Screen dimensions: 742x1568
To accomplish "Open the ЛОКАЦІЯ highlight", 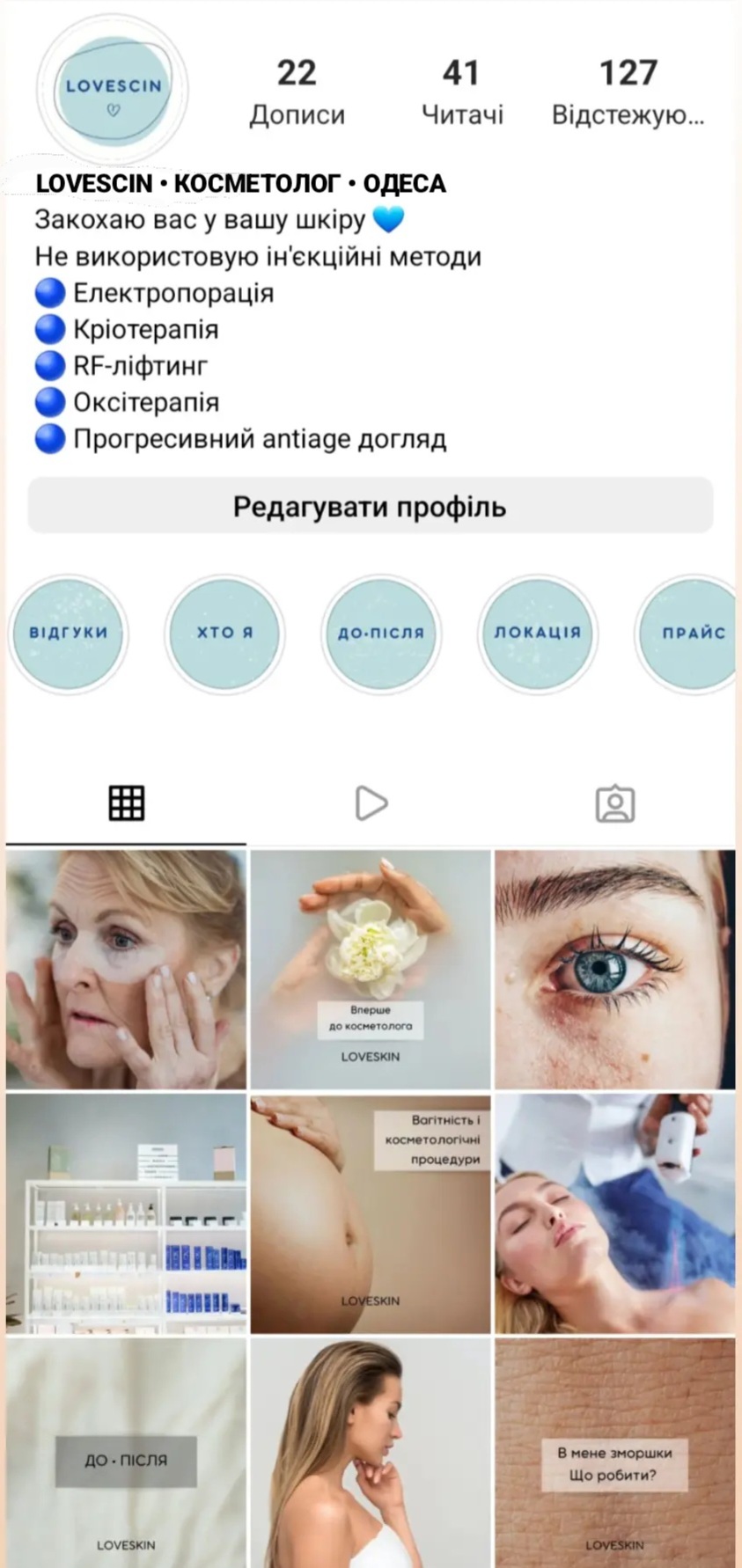I will 537,634.
